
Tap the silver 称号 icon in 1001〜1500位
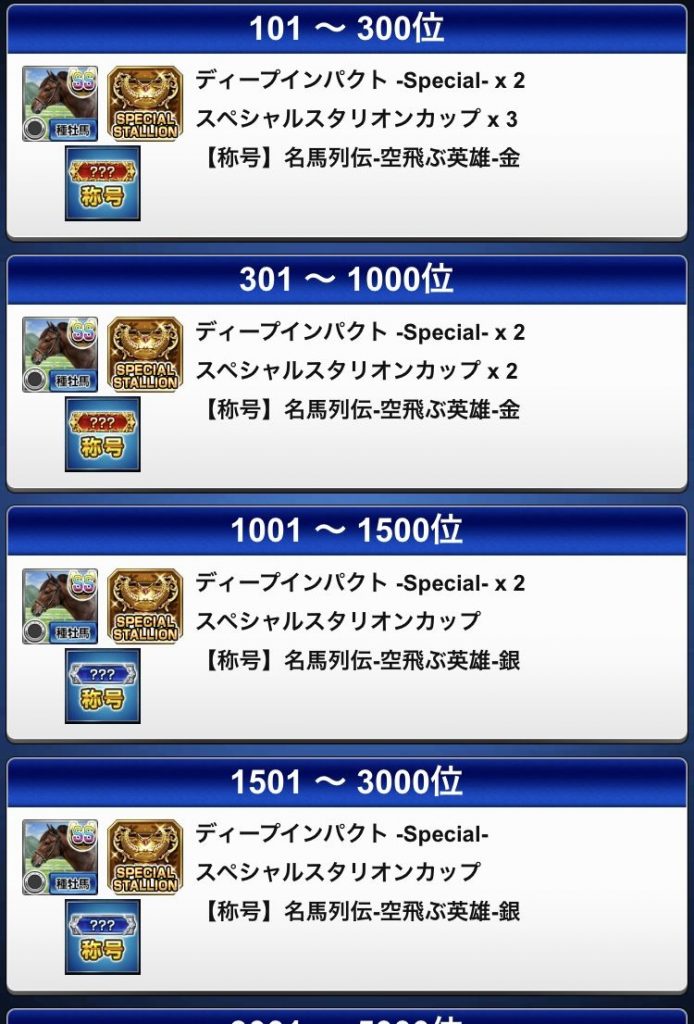click(x=102, y=685)
